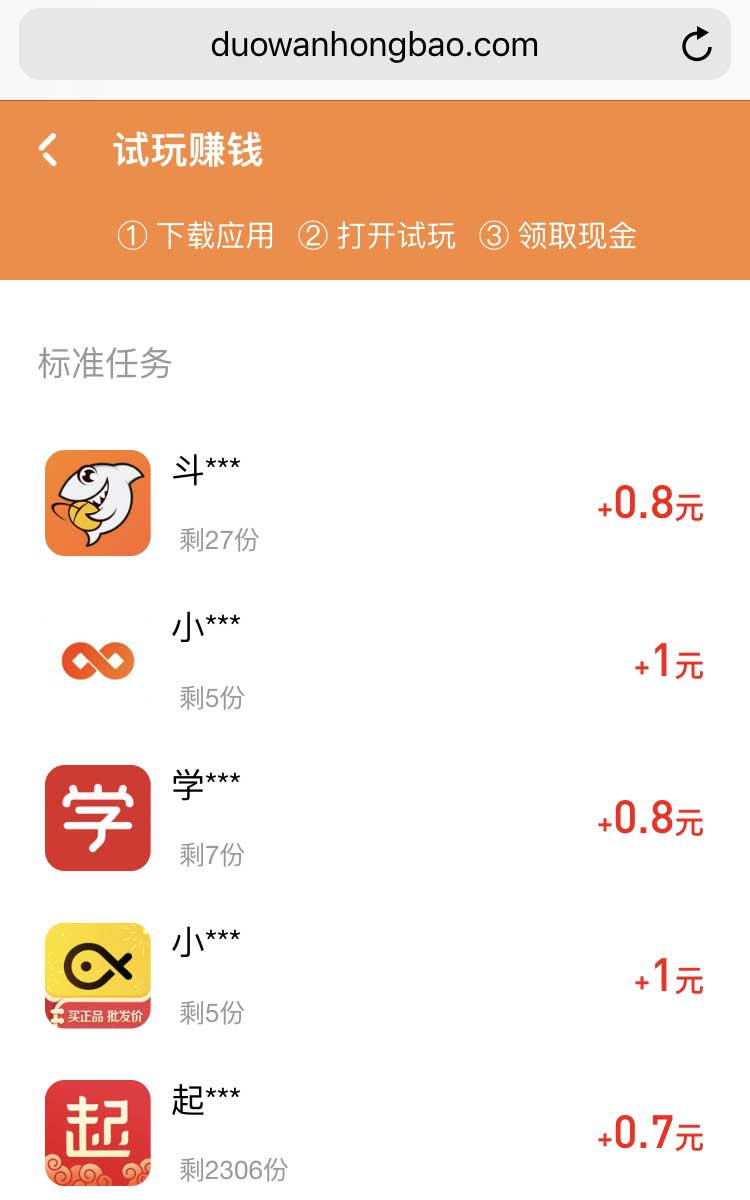Reload the duowanhongbao.com page
Screen dimensions: 750x1200
coord(696,45)
